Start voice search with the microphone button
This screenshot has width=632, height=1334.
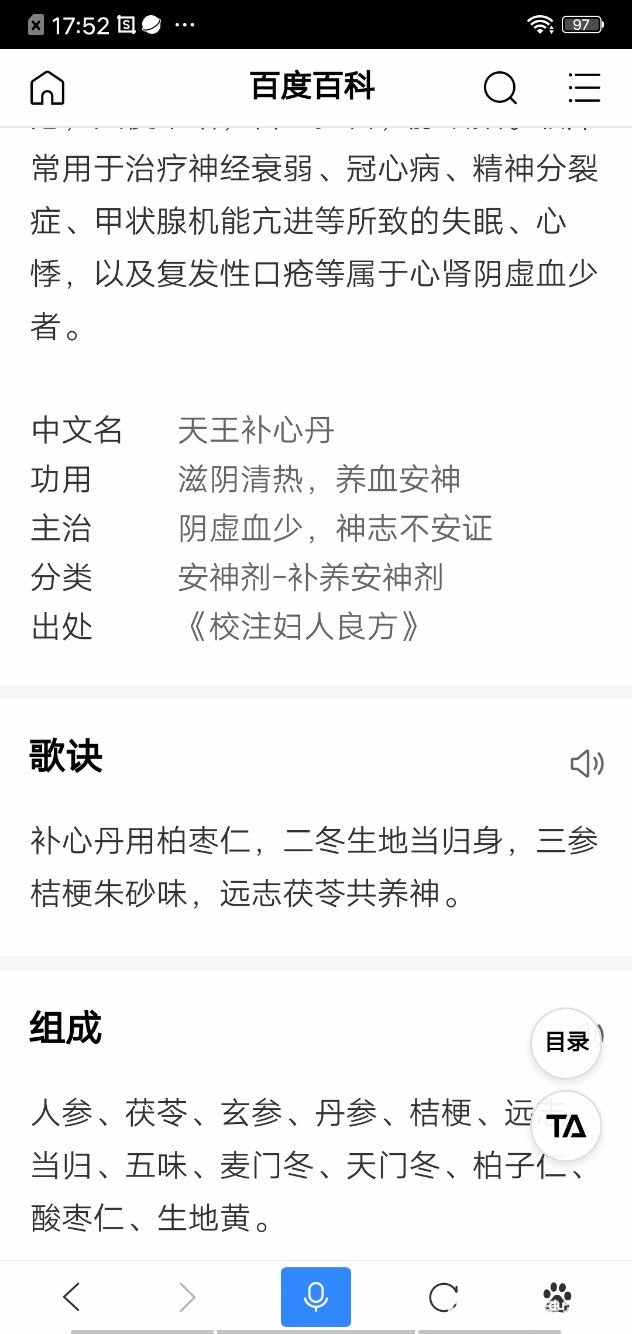tap(316, 1297)
